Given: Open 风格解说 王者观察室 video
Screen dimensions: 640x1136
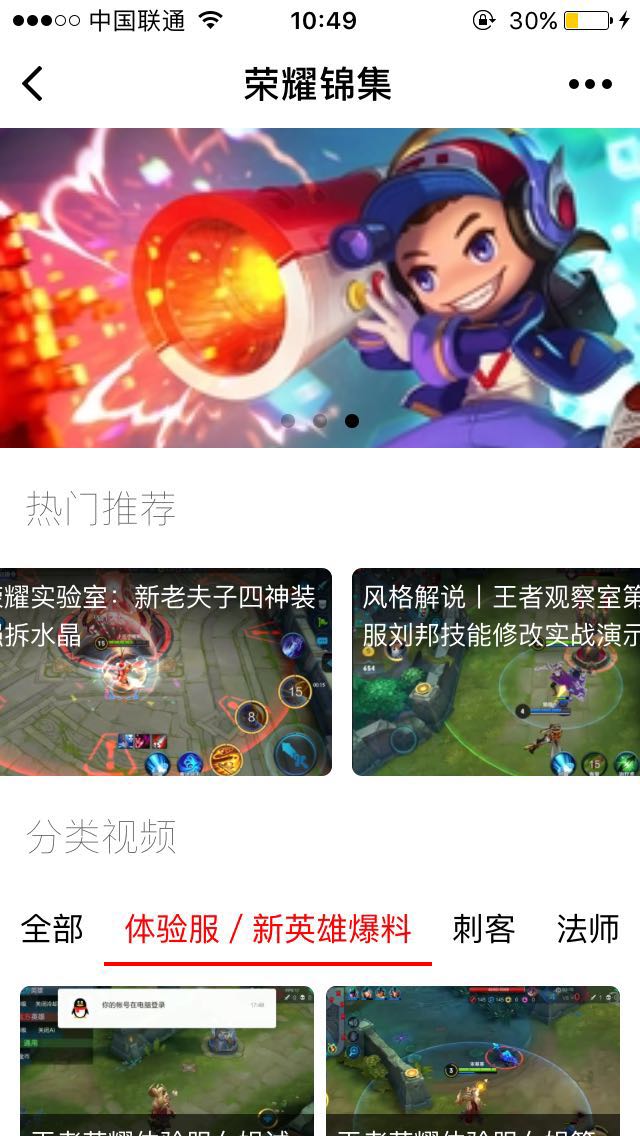Looking at the screenshot, I should click(496, 672).
